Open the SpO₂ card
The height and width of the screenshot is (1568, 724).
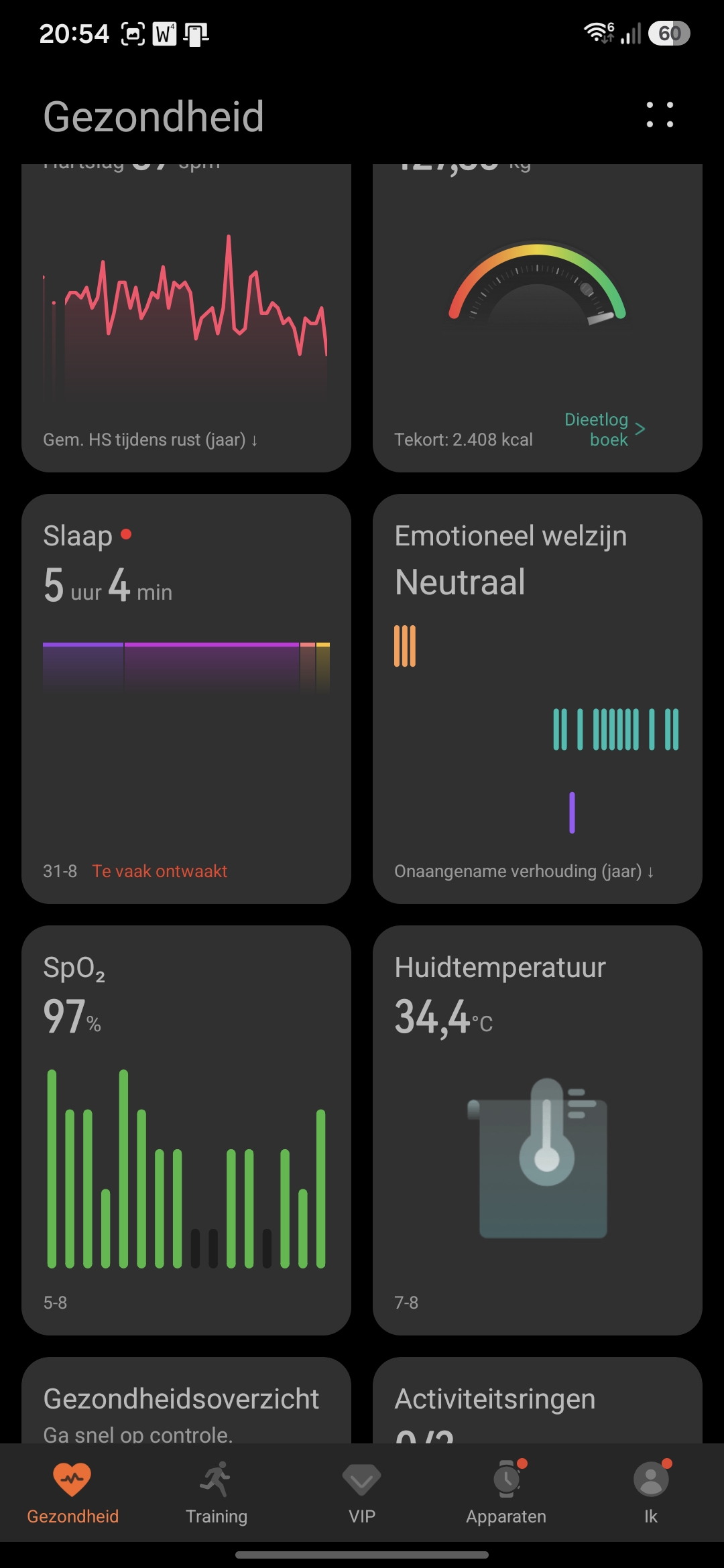(x=186, y=1130)
